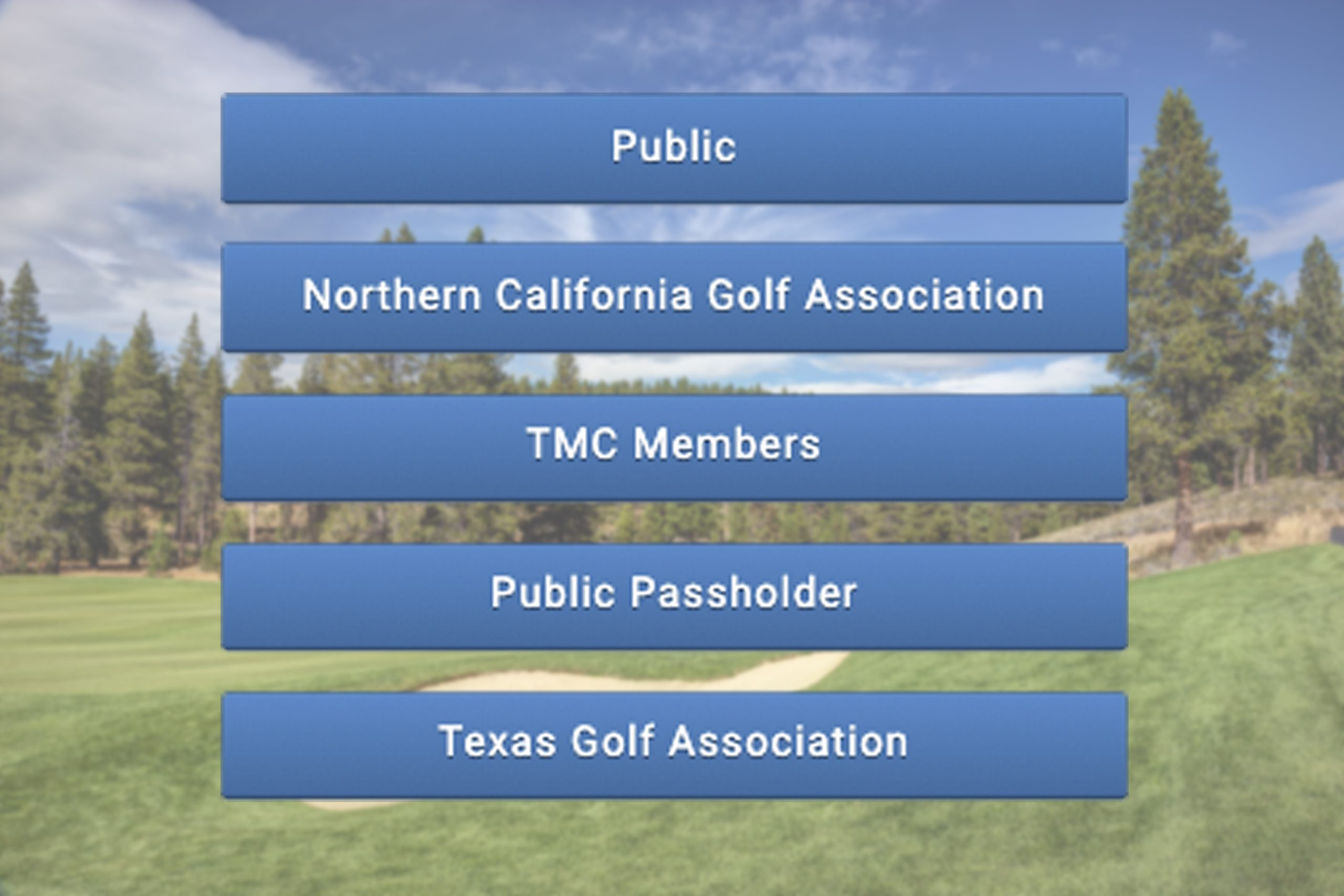
Task: Open the Public Passholder option
Action: click(x=674, y=594)
